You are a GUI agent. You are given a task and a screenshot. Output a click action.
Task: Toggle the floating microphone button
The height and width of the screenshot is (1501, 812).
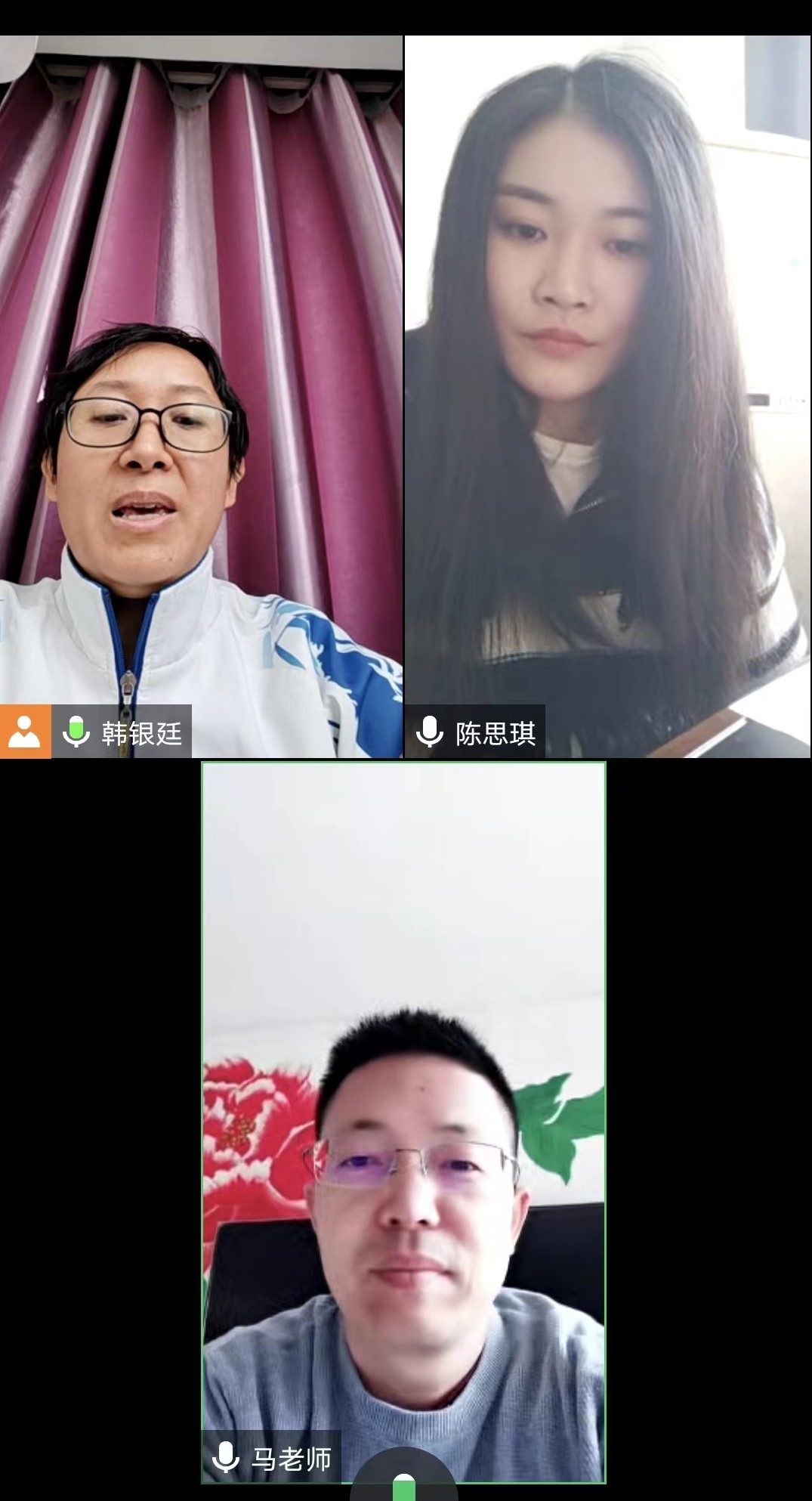(x=405, y=1480)
